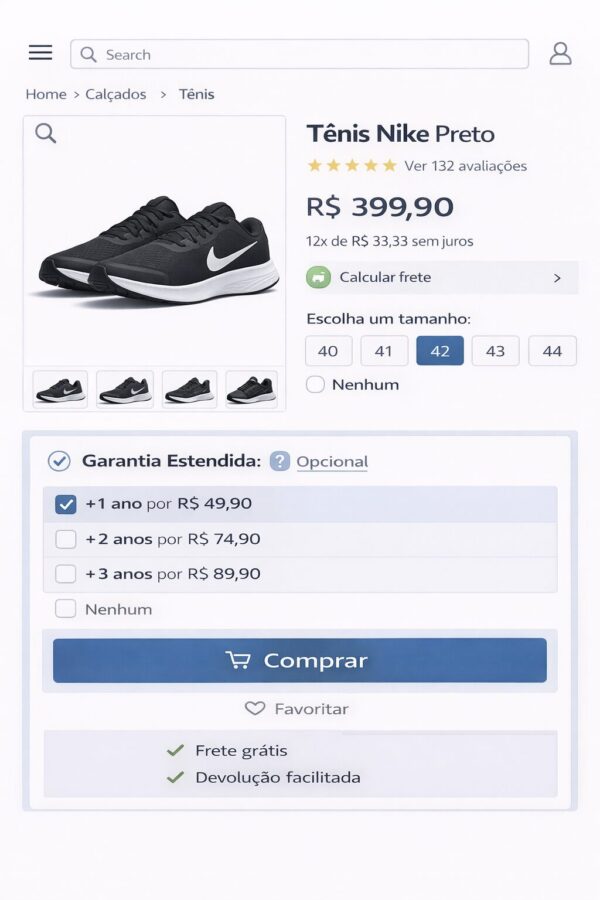Tap the Search field
Image resolution: width=600 pixels, height=900 pixels.
click(x=299, y=54)
